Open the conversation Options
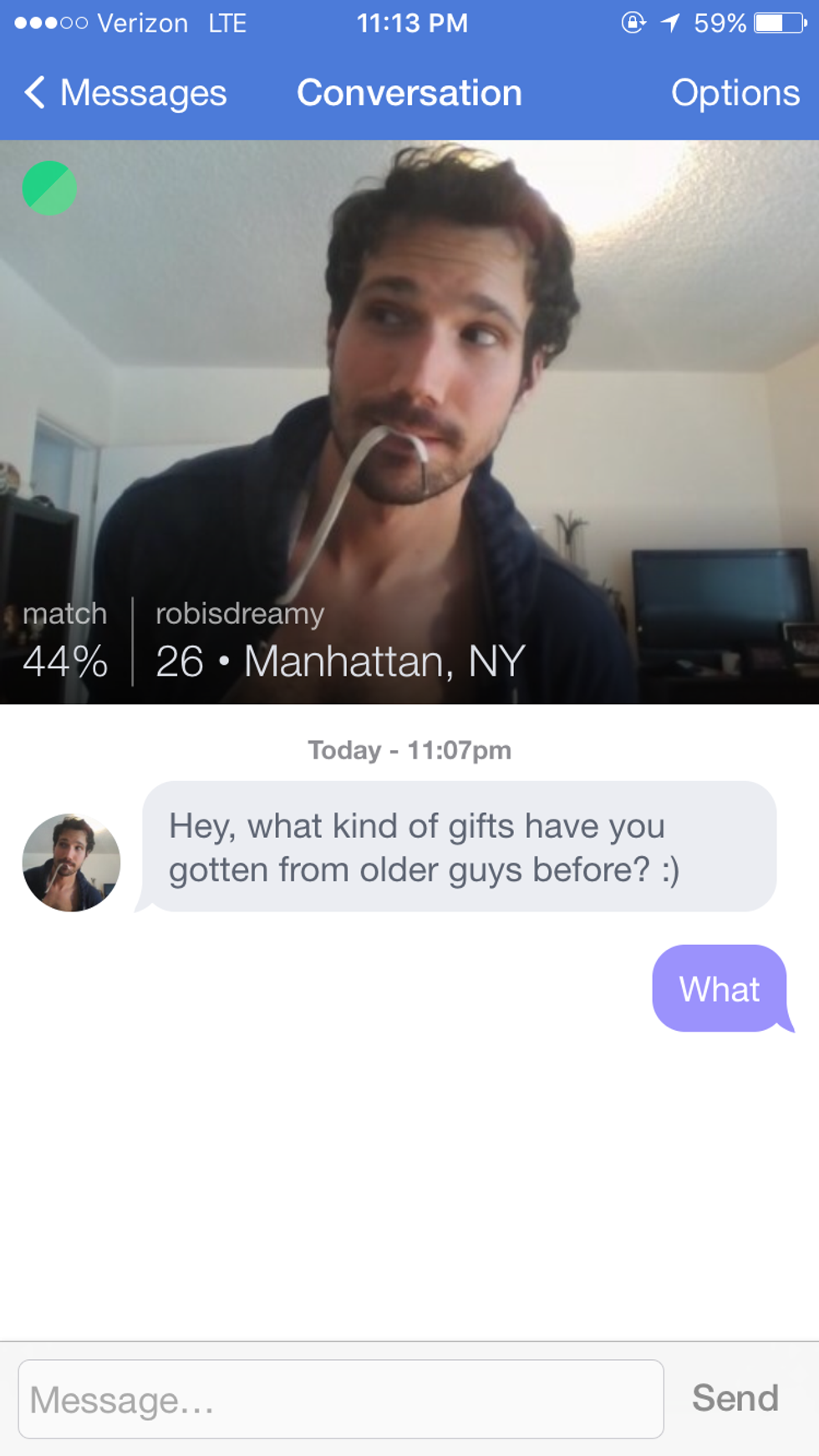819x1456 pixels. pyautogui.click(x=735, y=93)
